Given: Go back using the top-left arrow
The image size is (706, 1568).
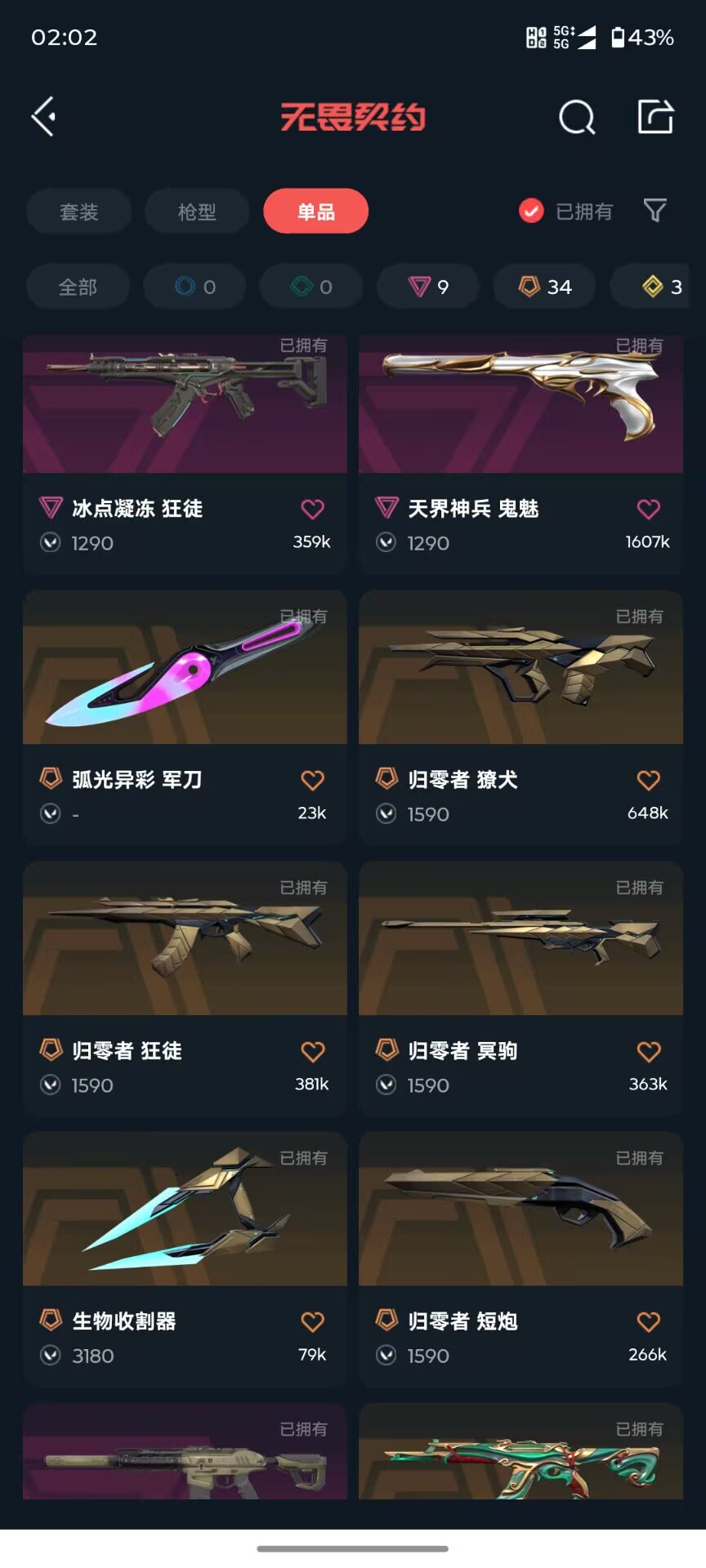Looking at the screenshot, I should point(43,117).
